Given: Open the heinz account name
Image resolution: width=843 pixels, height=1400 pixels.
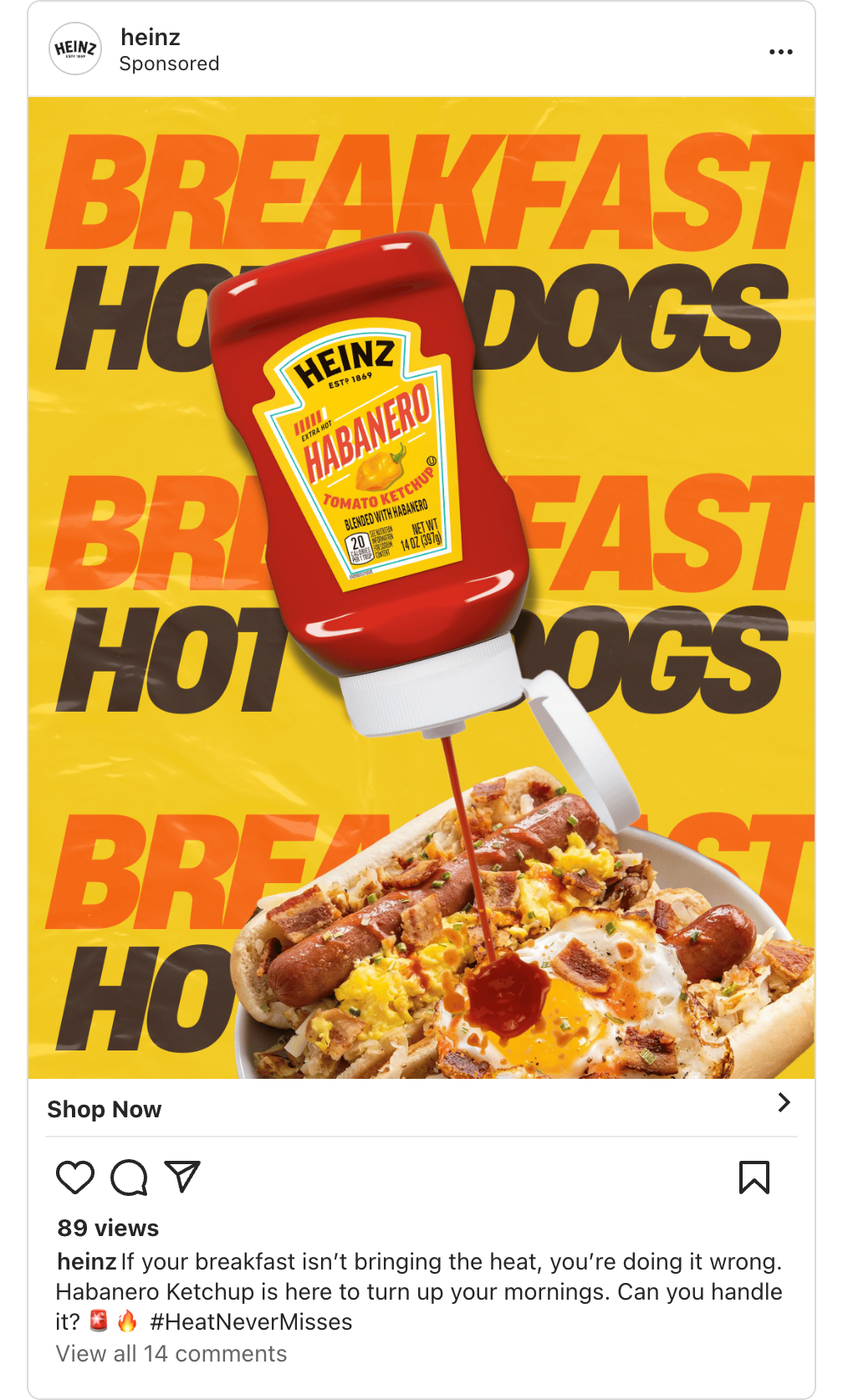Looking at the screenshot, I should 151,38.
